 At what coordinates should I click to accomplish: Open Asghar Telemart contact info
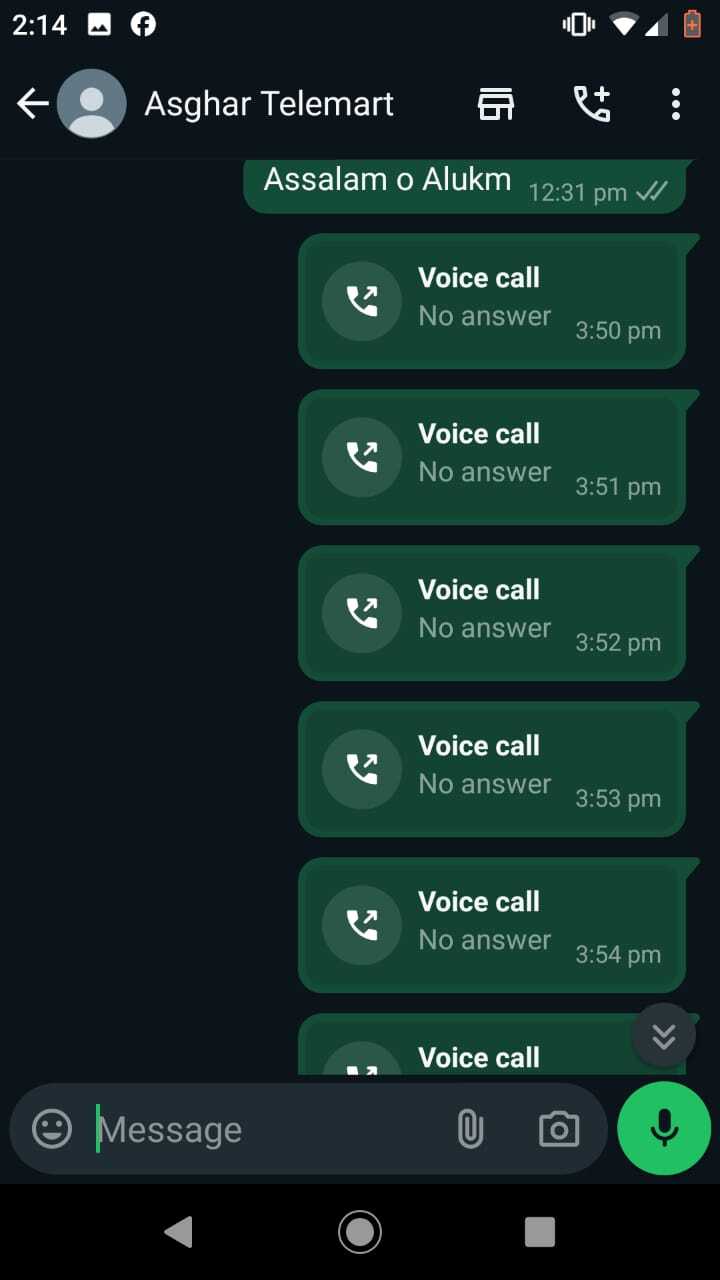(x=269, y=104)
